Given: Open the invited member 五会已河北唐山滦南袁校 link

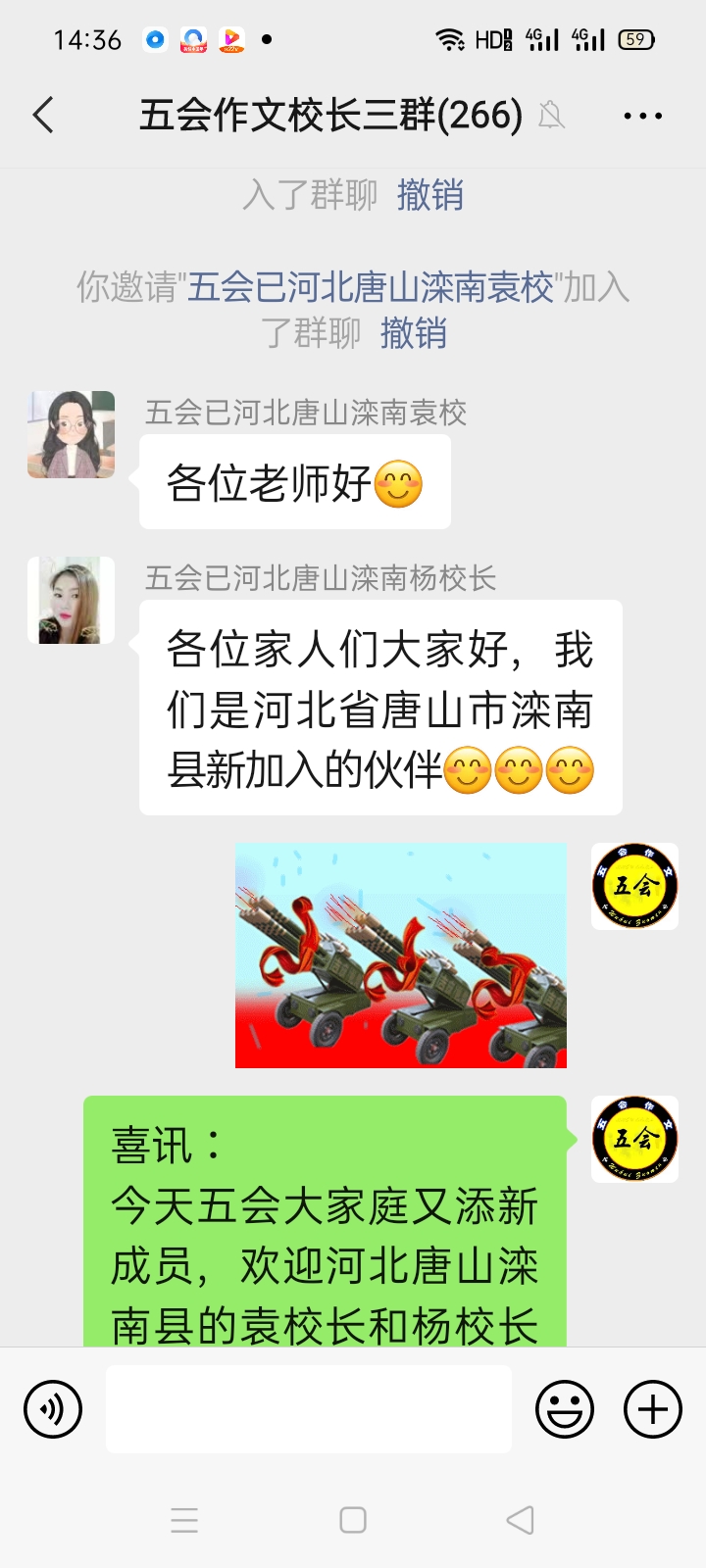Looking at the screenshot, I should (x=371, y=287).
